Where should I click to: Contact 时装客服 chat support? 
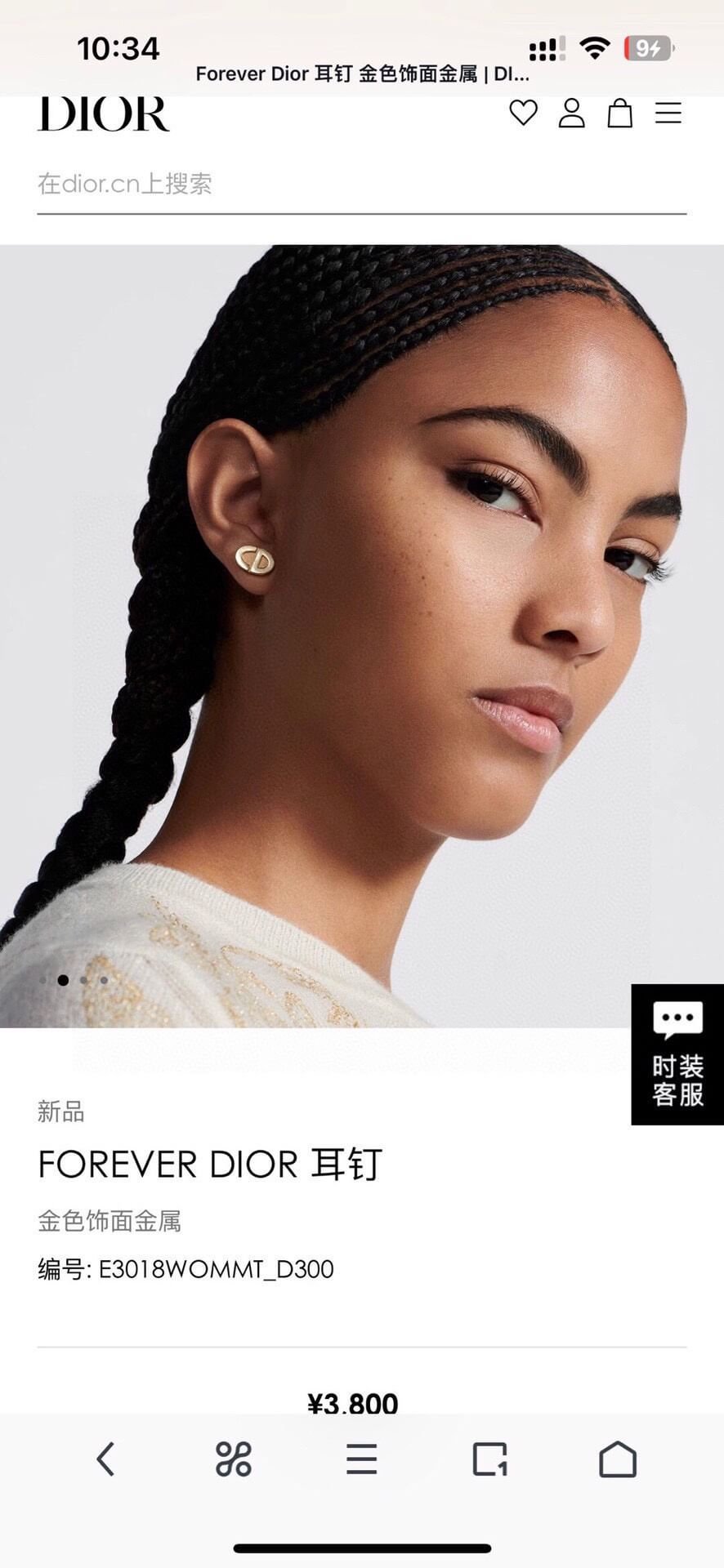(x=677, y=1054)
